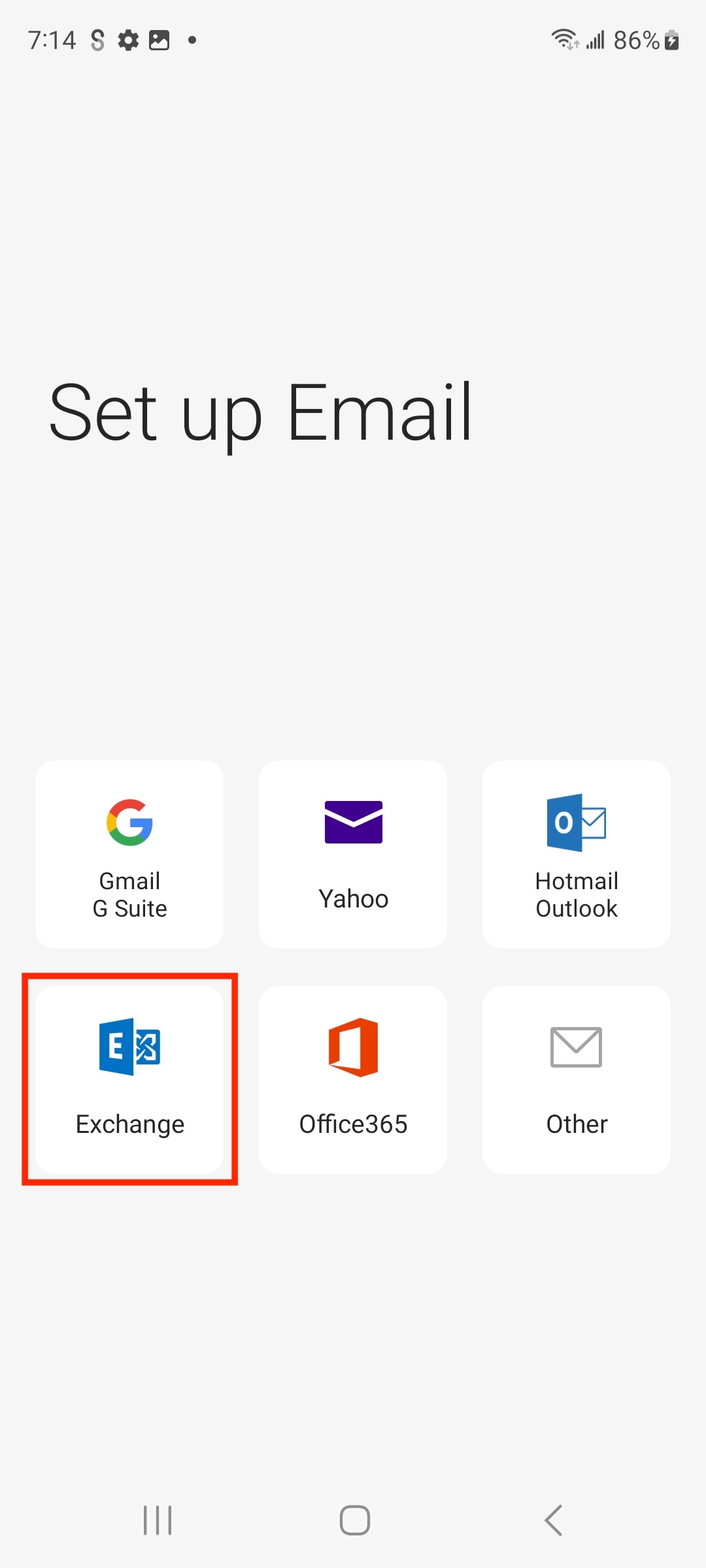Select Gmail G Suite account type

point(129,854)
